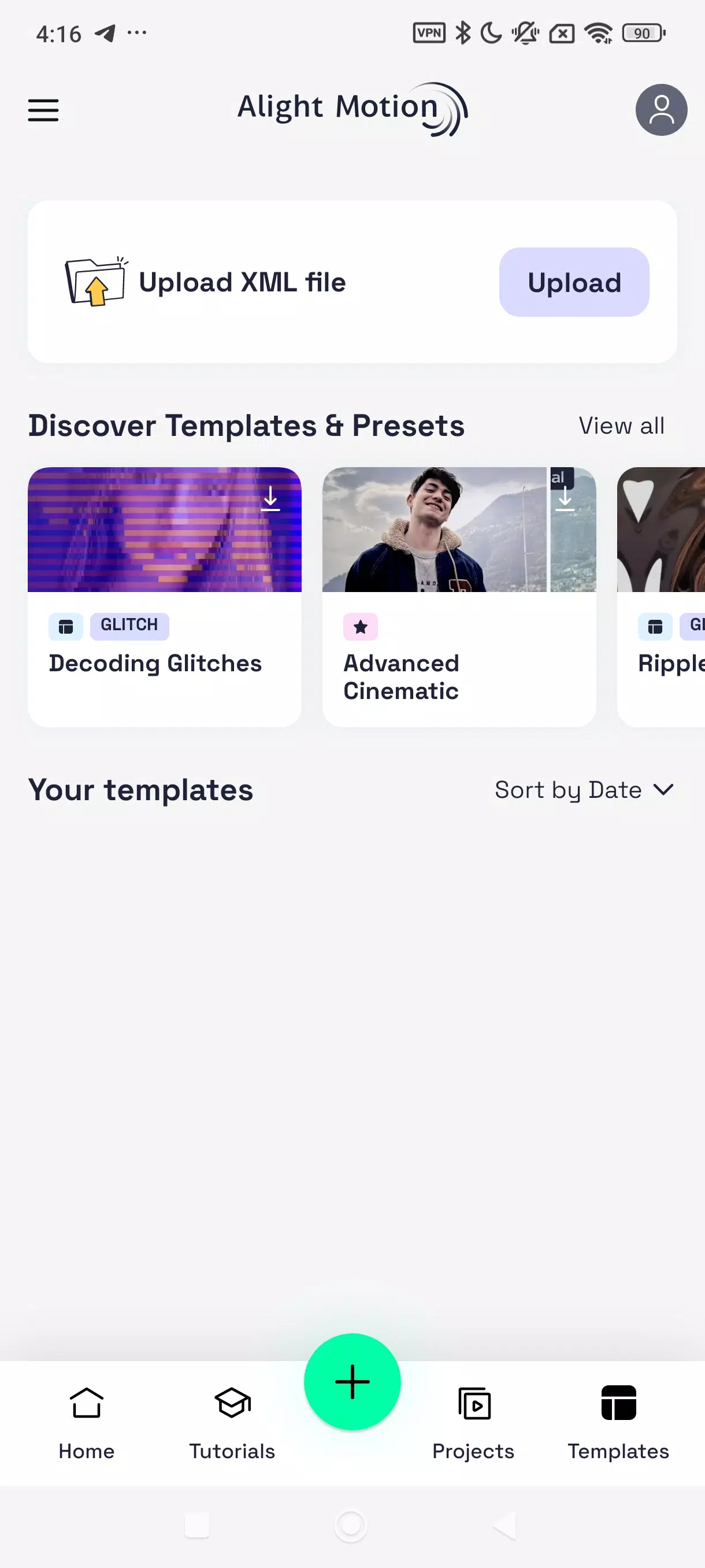
Task: Expand the Sort by Date dropdown
Action: pyautogui.click(x=583, y=789)
